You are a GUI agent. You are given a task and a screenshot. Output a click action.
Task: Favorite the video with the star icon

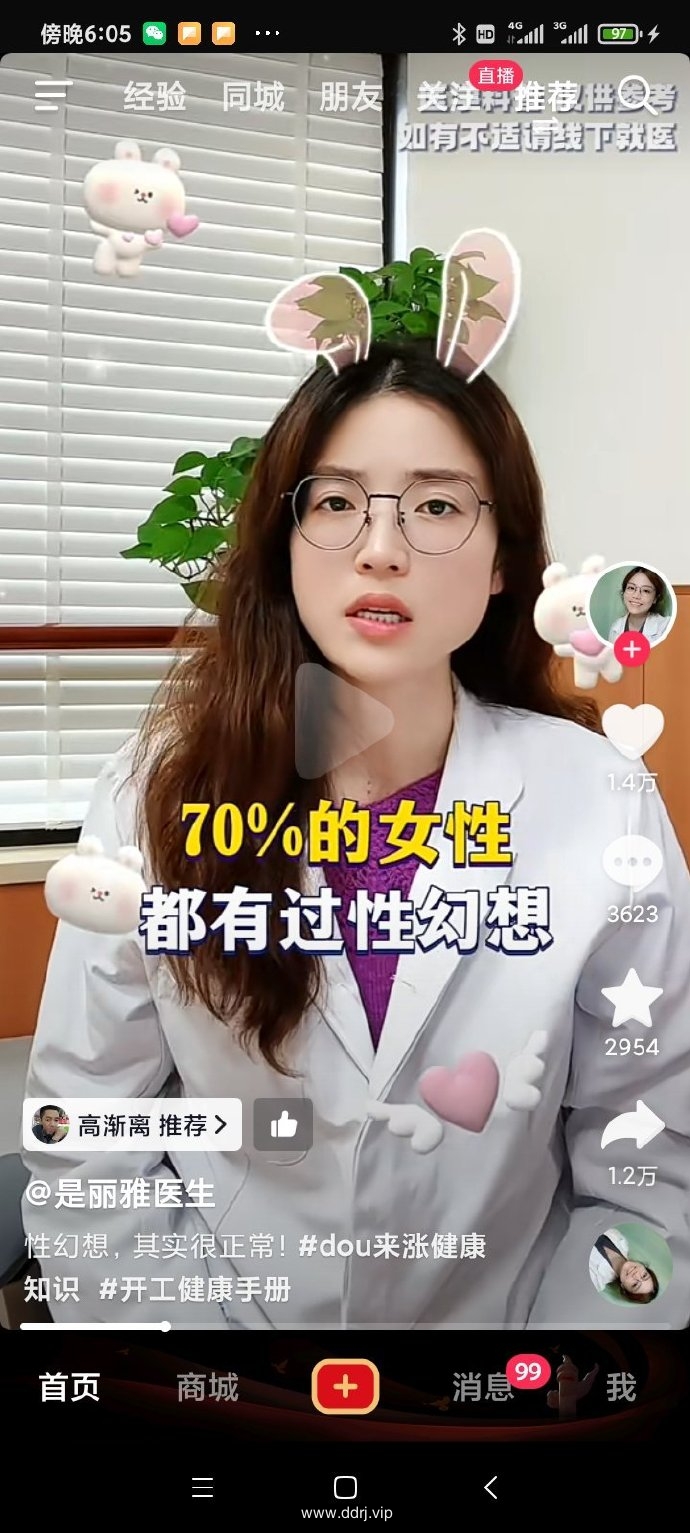coord(632,999)
